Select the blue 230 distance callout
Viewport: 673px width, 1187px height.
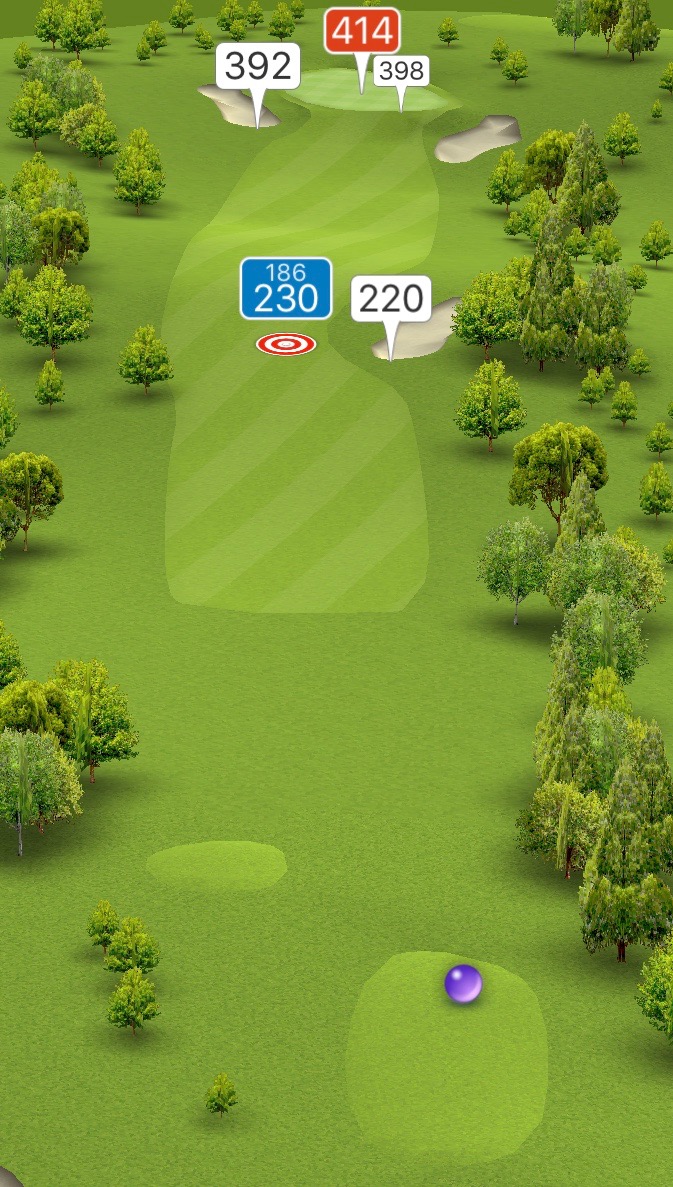[286, 288]
